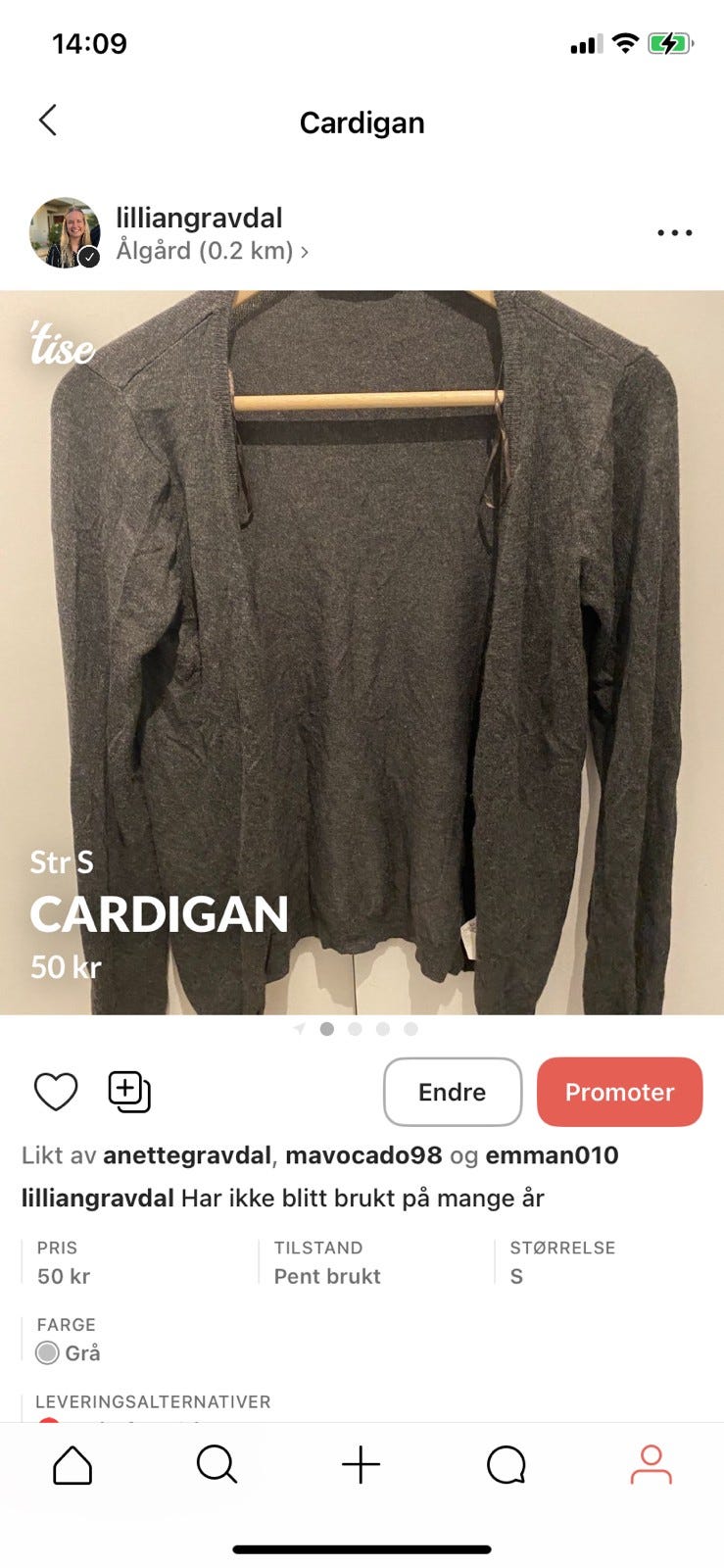Create a new listing with the plus icon
The width and height of the screenshot is (724, 1568).
[362, 1466]
